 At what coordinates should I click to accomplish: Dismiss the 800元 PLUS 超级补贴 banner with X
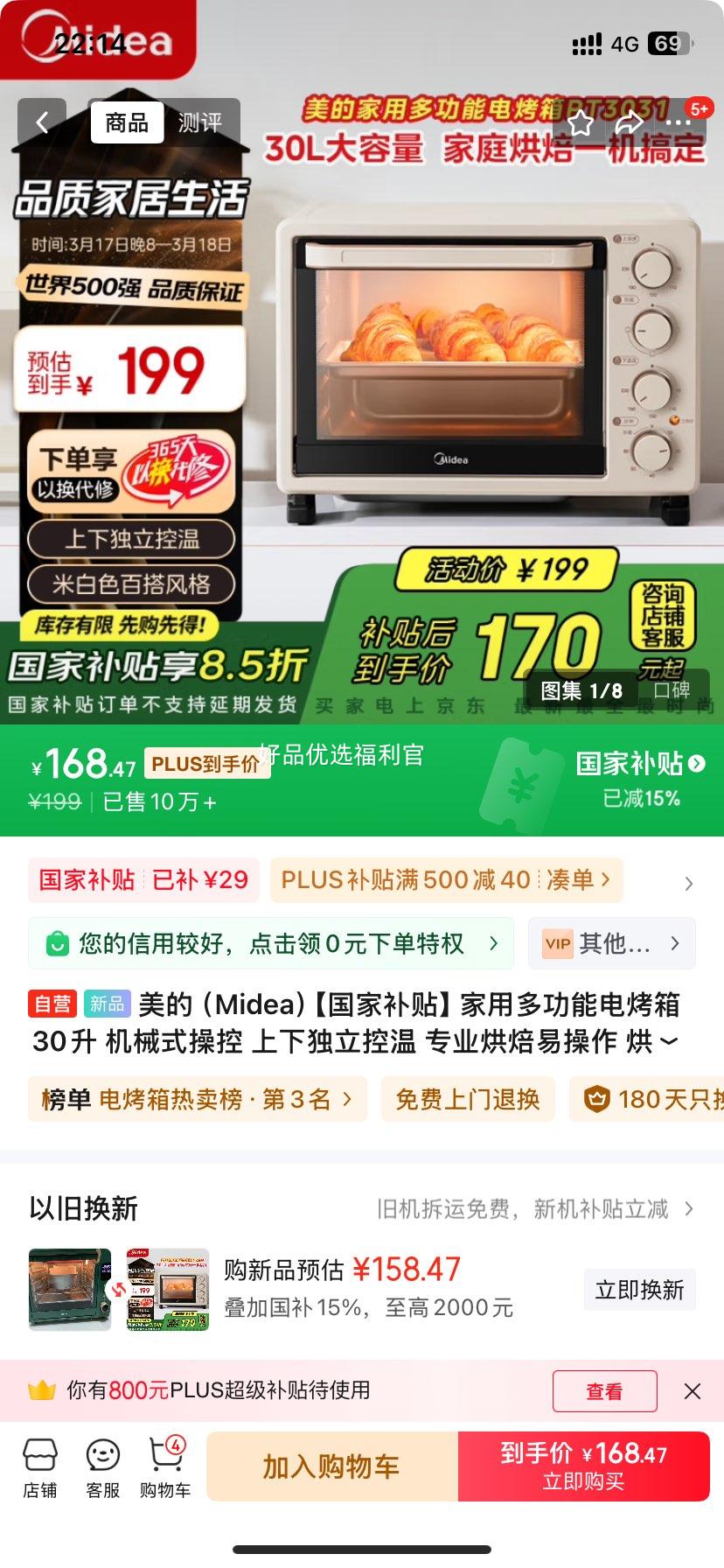pos(692,1390)
